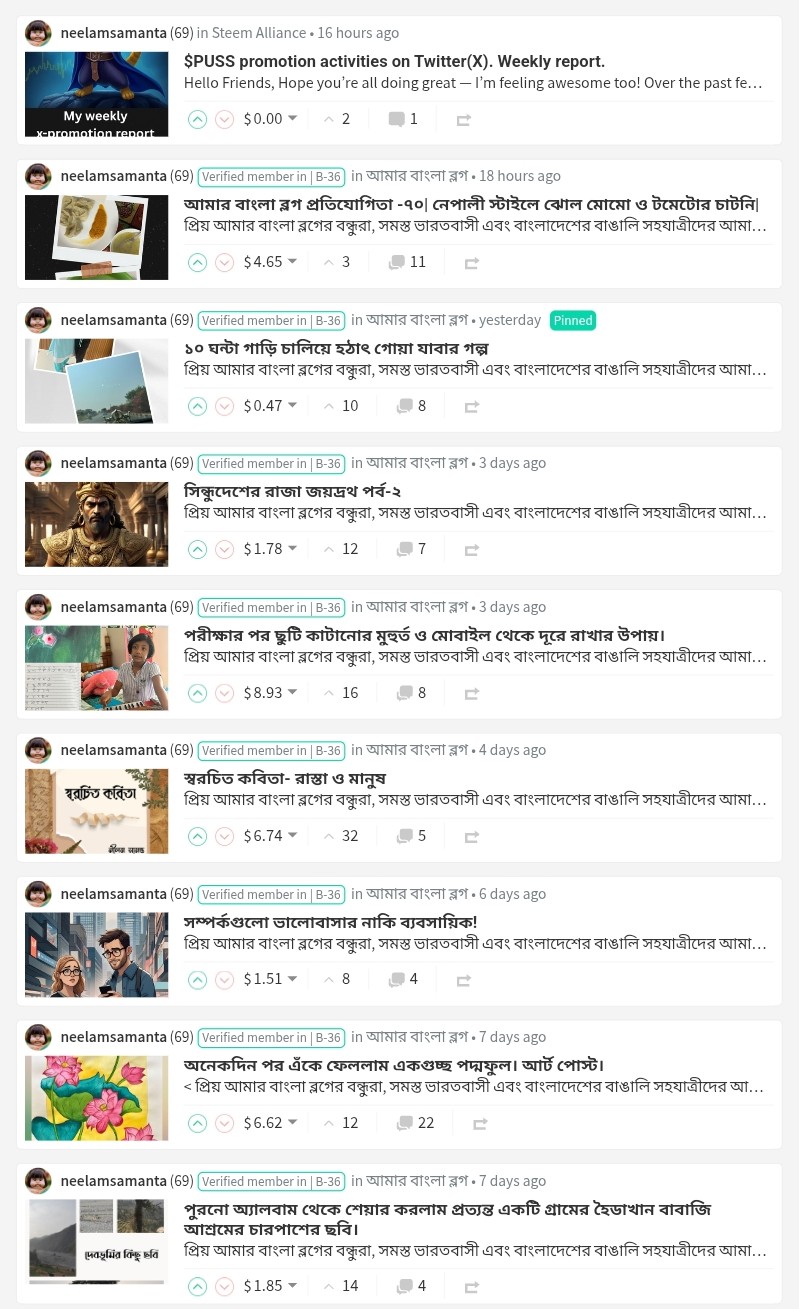Open the $PUSS promotion activities post title
The width and height of the screenshot is (799, 1309).
pos(394,61)
